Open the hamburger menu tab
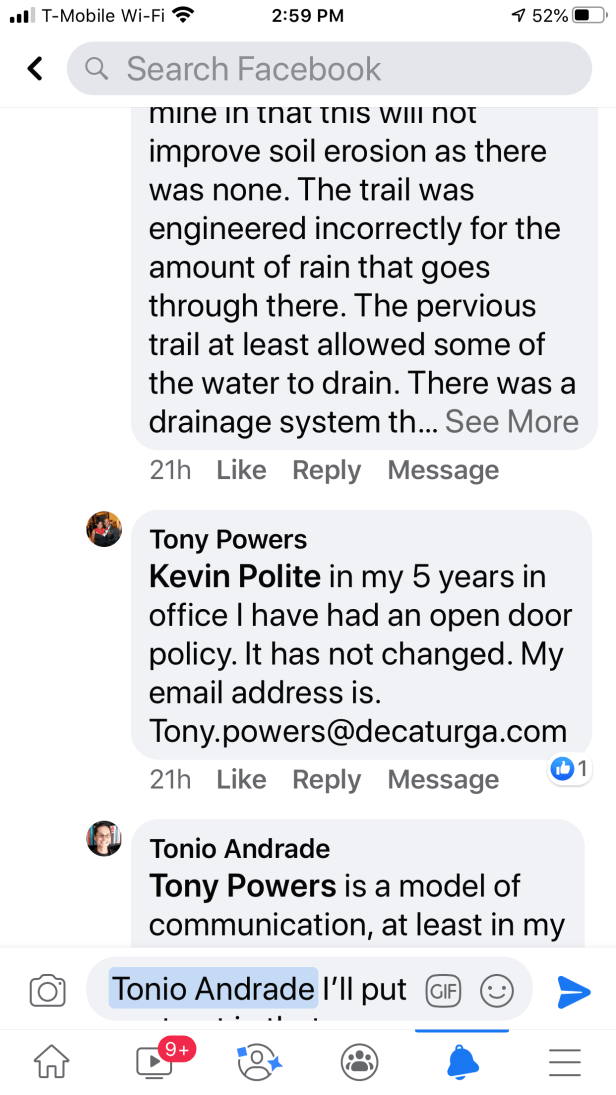The width and height of the screenshot is (616, 1095). [565, 1061]
